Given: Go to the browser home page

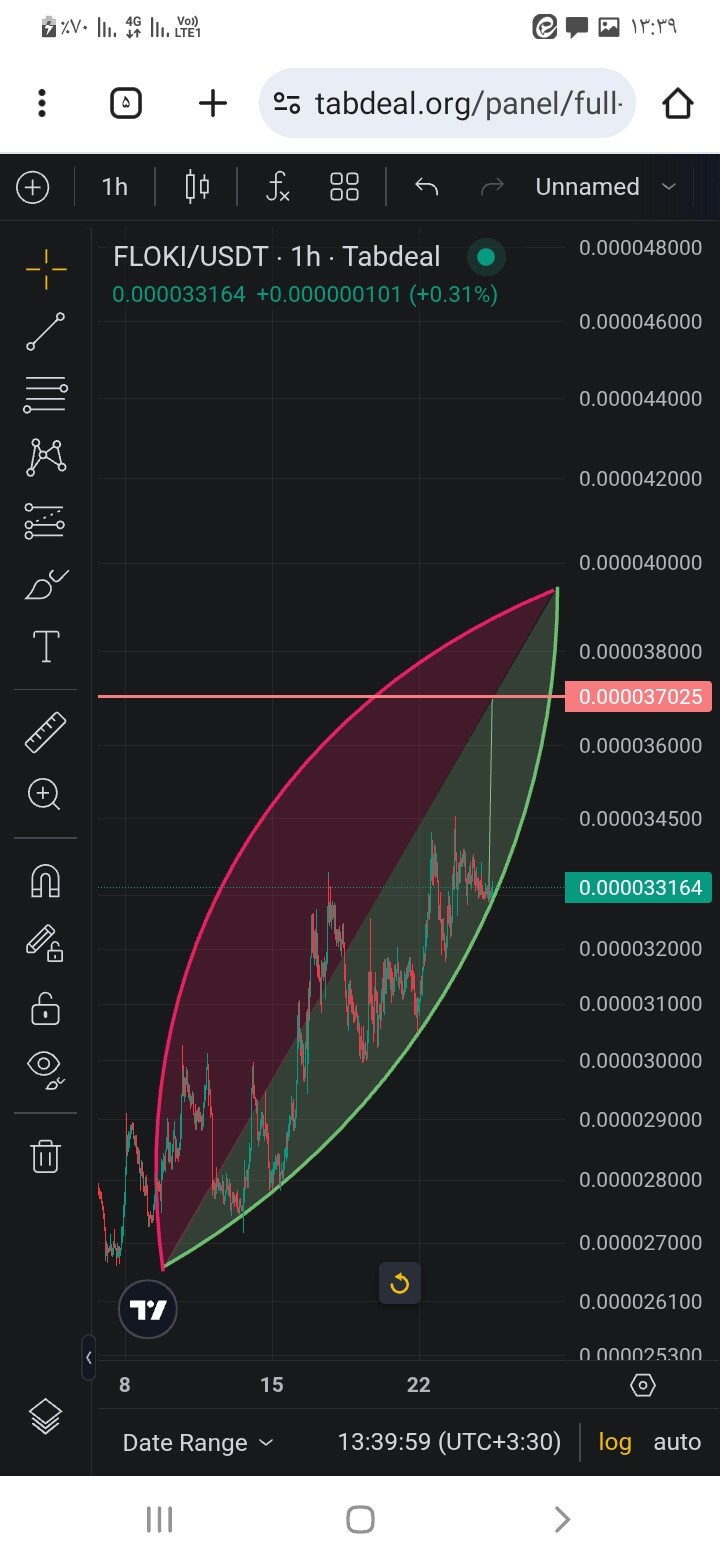Looking at the screenshot, I should click(x=677, y=103).
